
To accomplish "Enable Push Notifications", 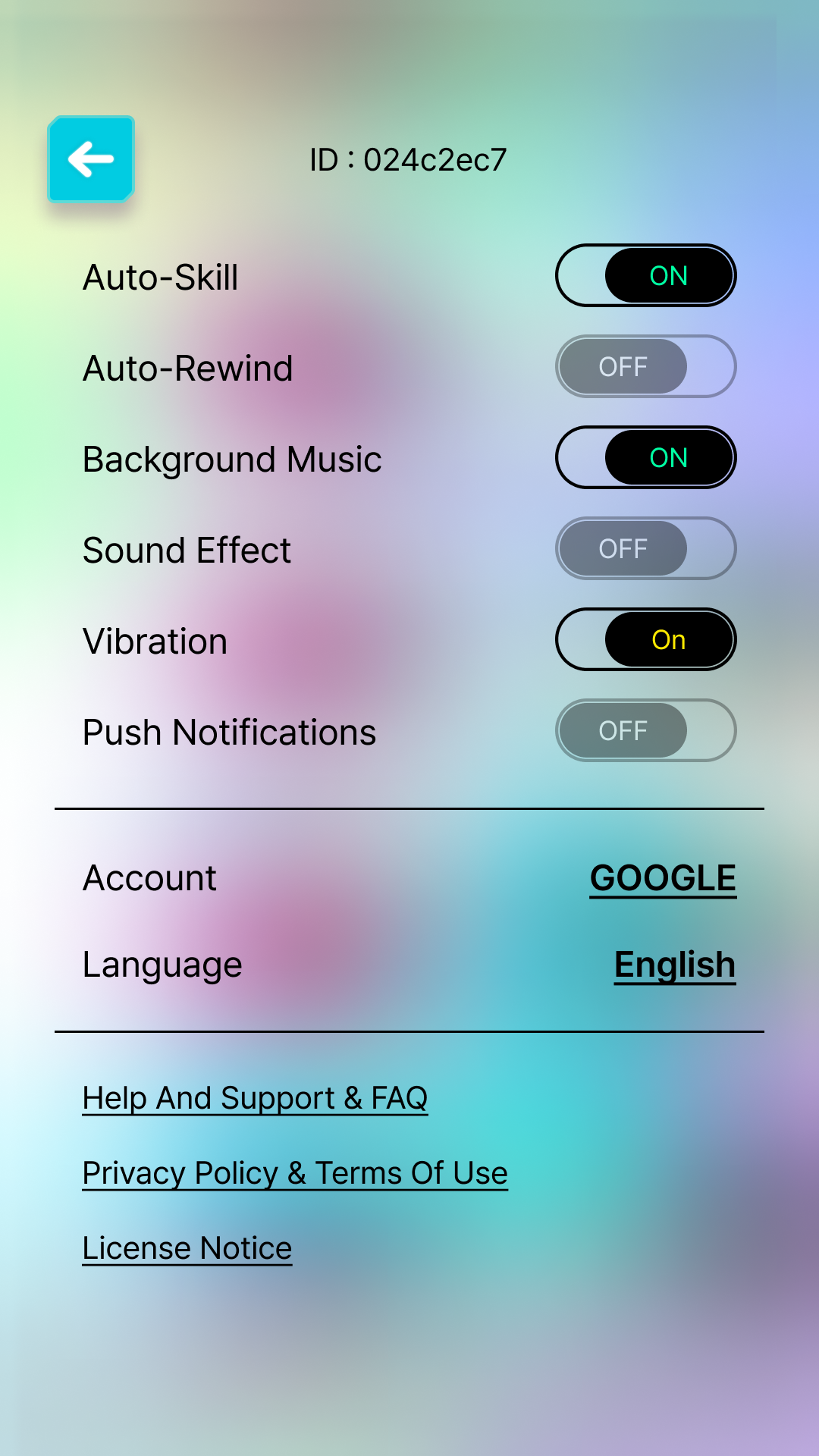I will 646,730.
